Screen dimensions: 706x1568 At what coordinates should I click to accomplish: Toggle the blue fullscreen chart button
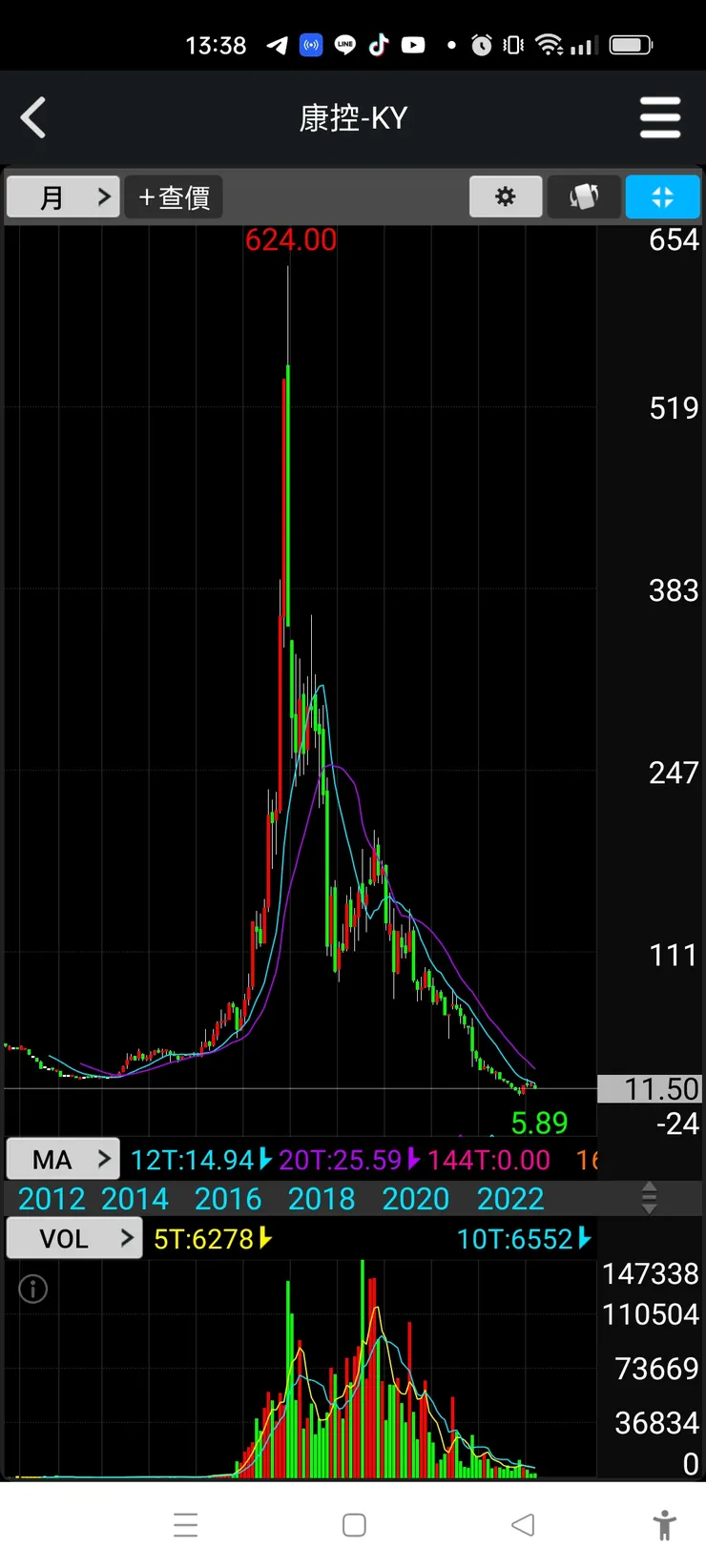pos(662,197)
